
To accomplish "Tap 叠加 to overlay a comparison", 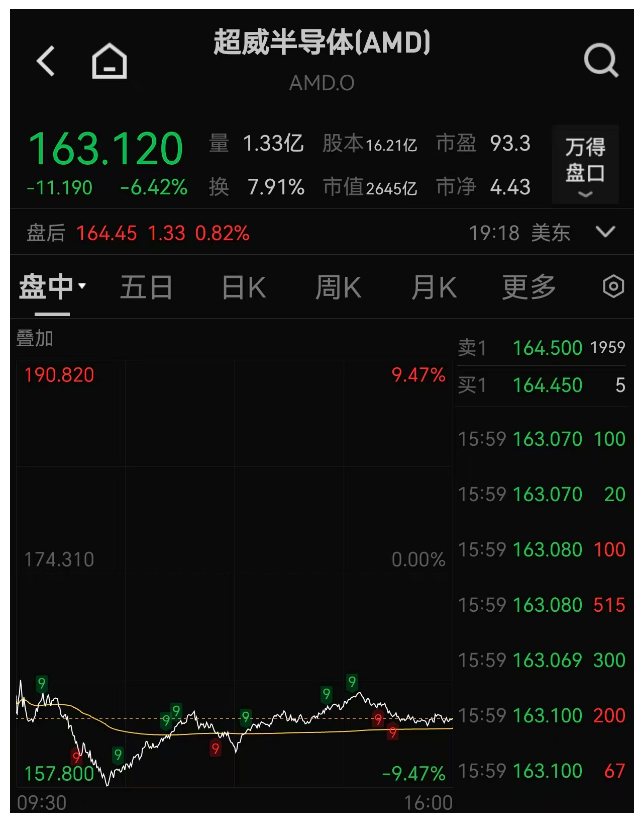I will pos(35,339).
